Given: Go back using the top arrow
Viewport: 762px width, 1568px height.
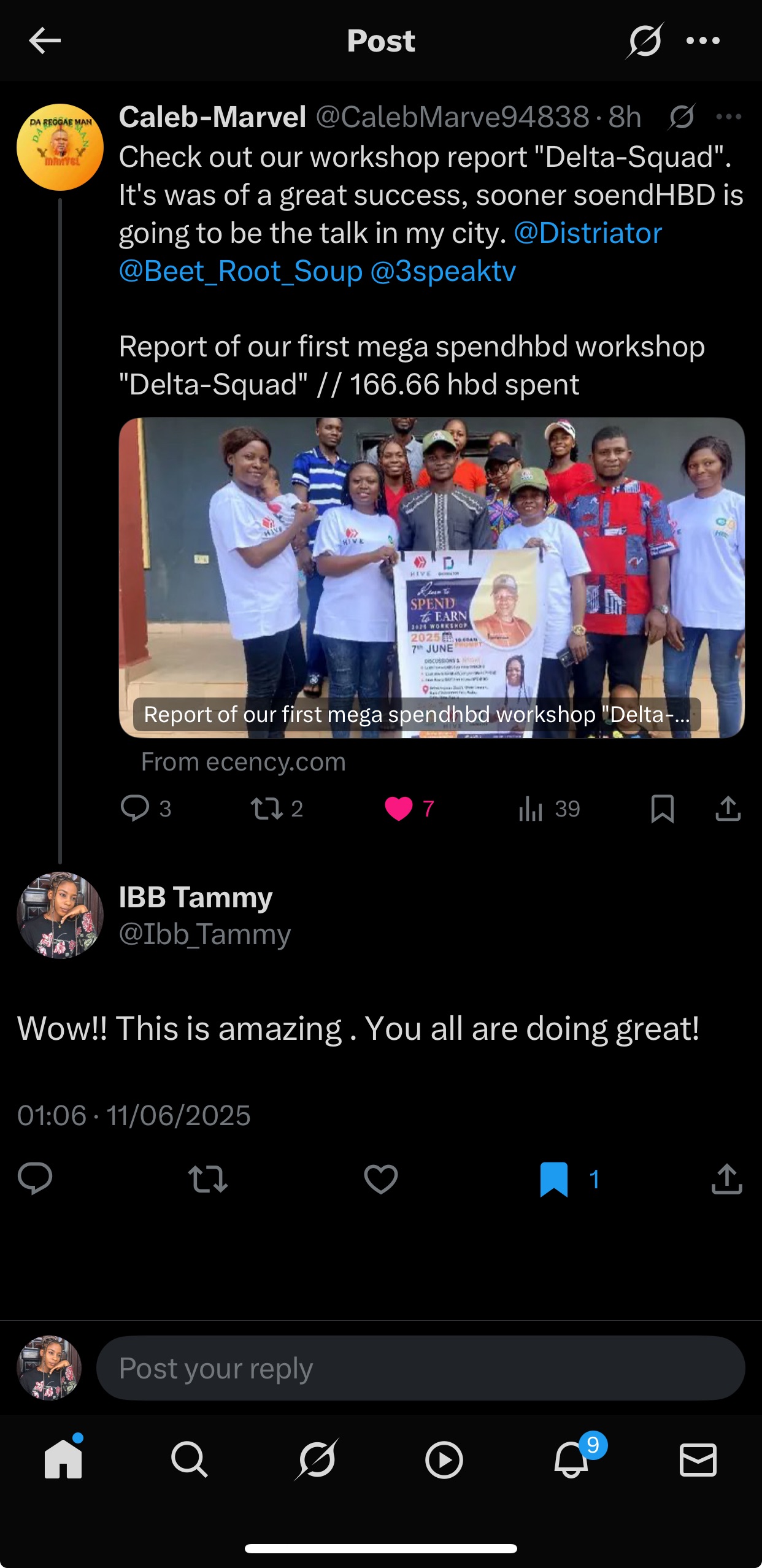Looking at the screenshot, I should (45, 41).
